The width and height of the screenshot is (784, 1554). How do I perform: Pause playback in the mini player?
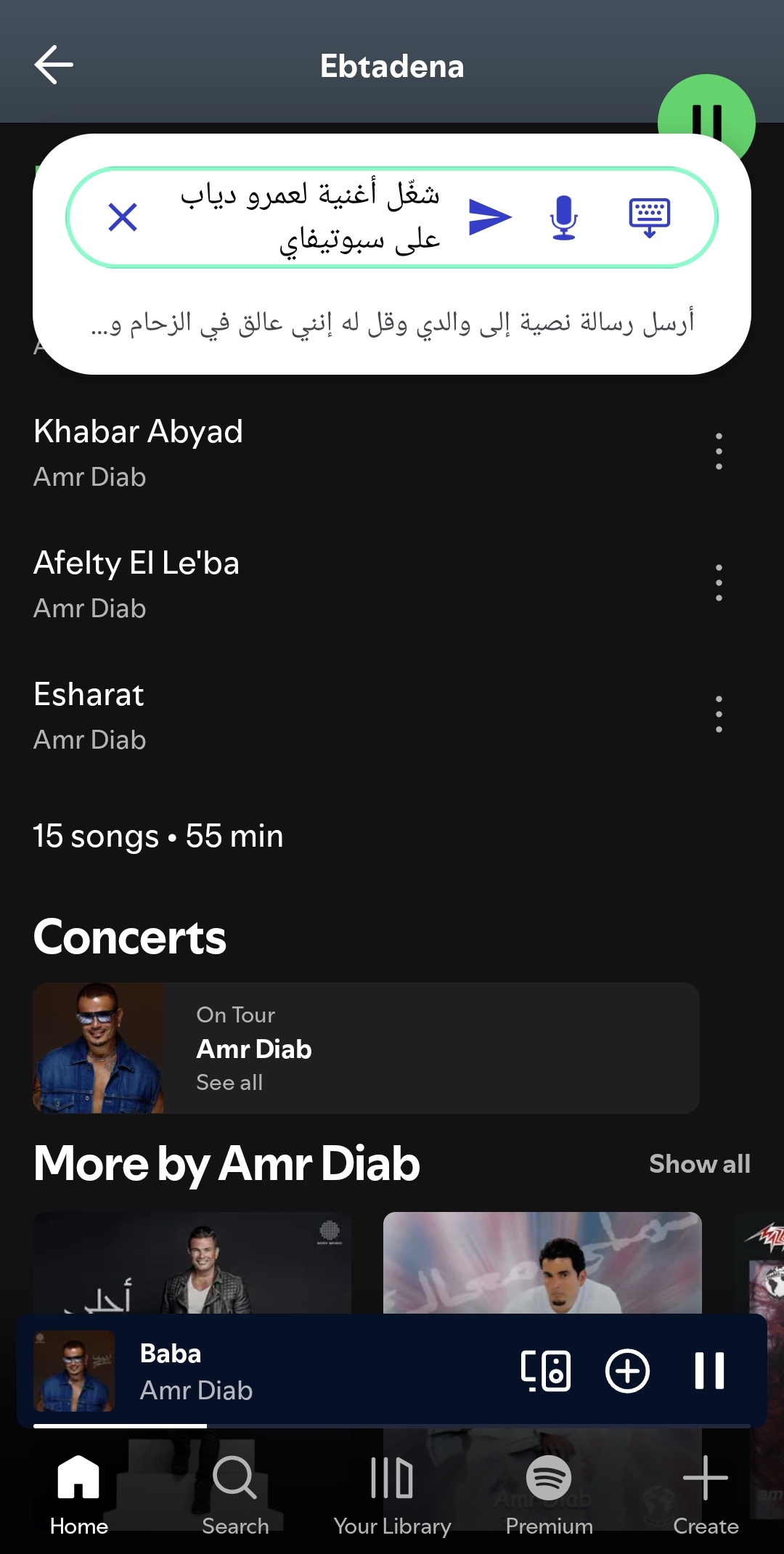(x=709, y=1370)
